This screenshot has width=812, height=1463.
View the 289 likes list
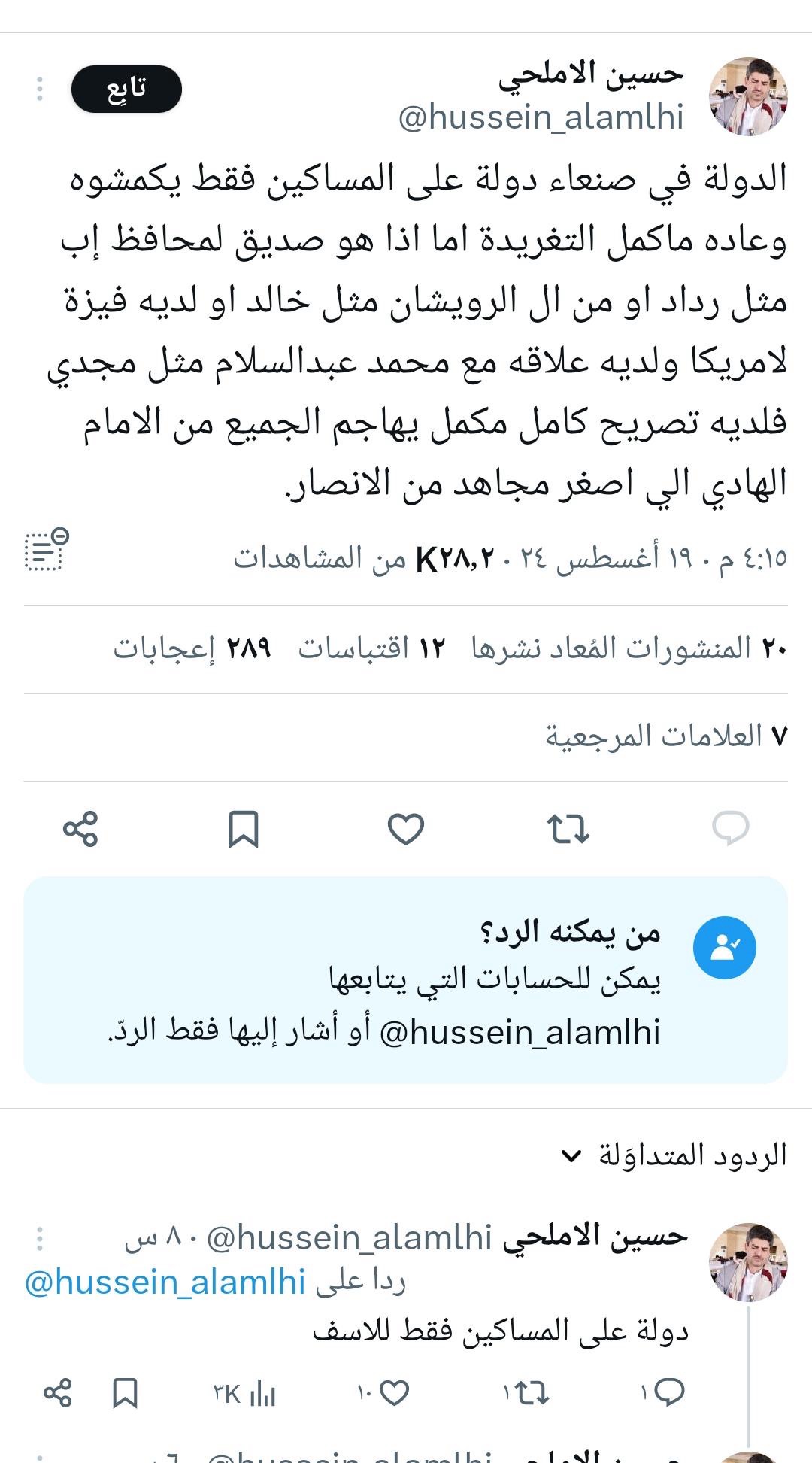click(x=192, y=648)
